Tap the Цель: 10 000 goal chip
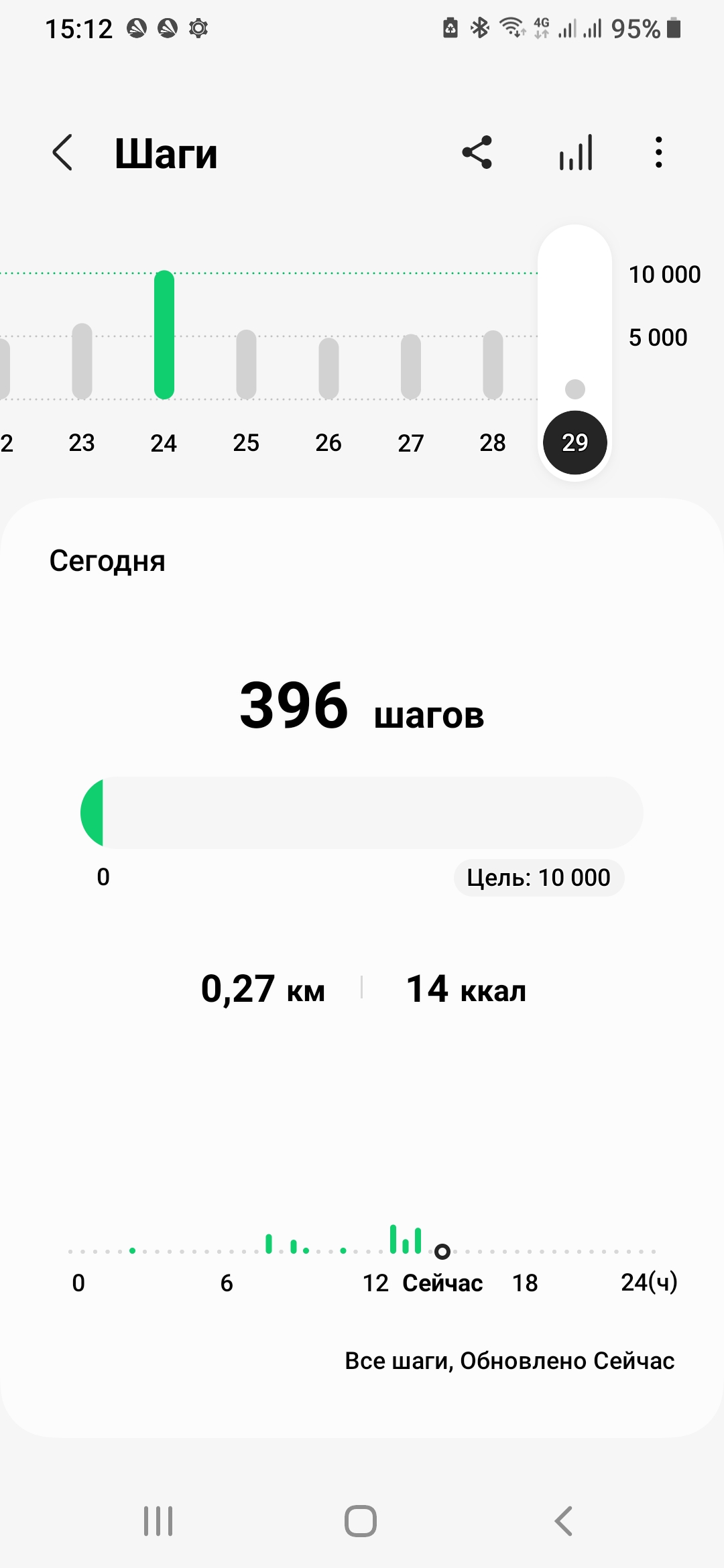The width and height of the screenshot is (724, 1568). (x=539, y=877)
